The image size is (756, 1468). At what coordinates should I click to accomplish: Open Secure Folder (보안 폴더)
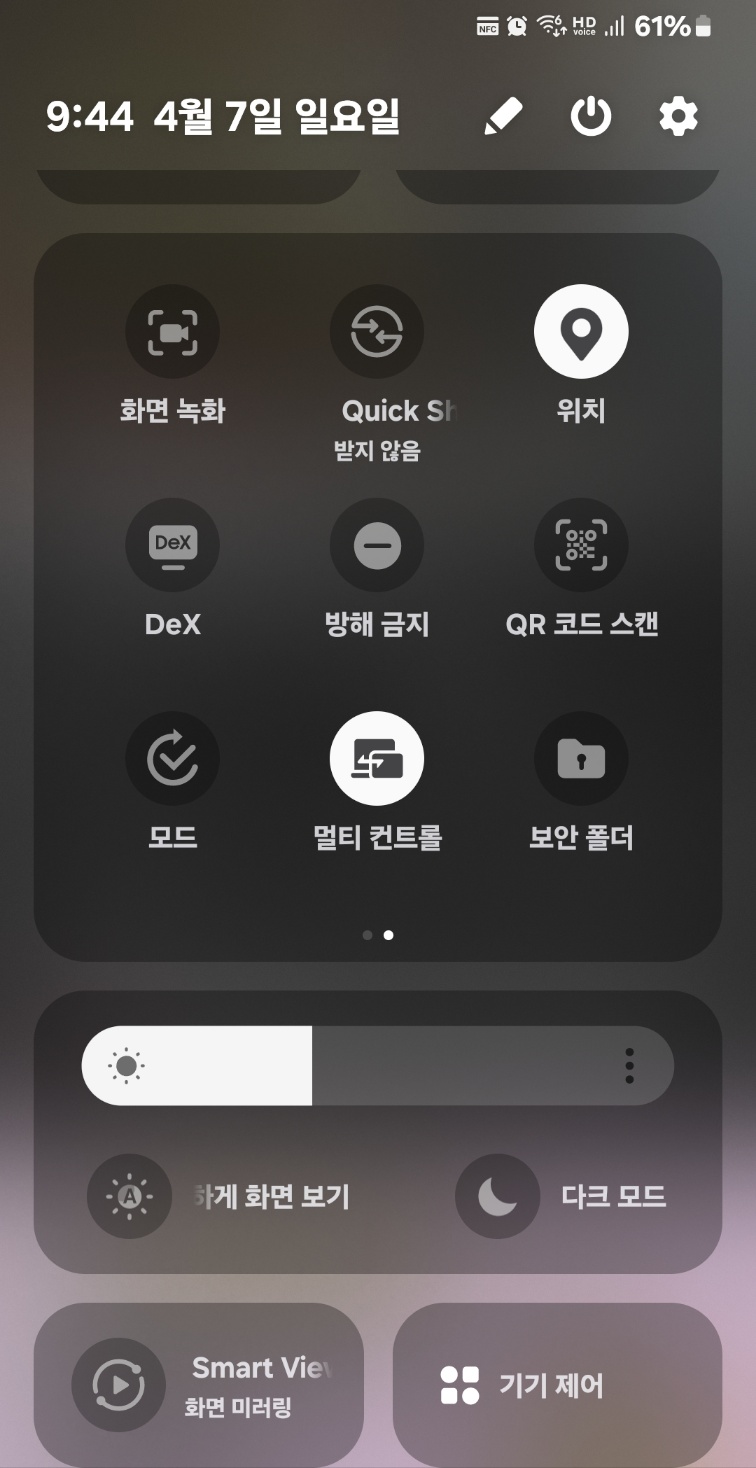click(581, 759)
